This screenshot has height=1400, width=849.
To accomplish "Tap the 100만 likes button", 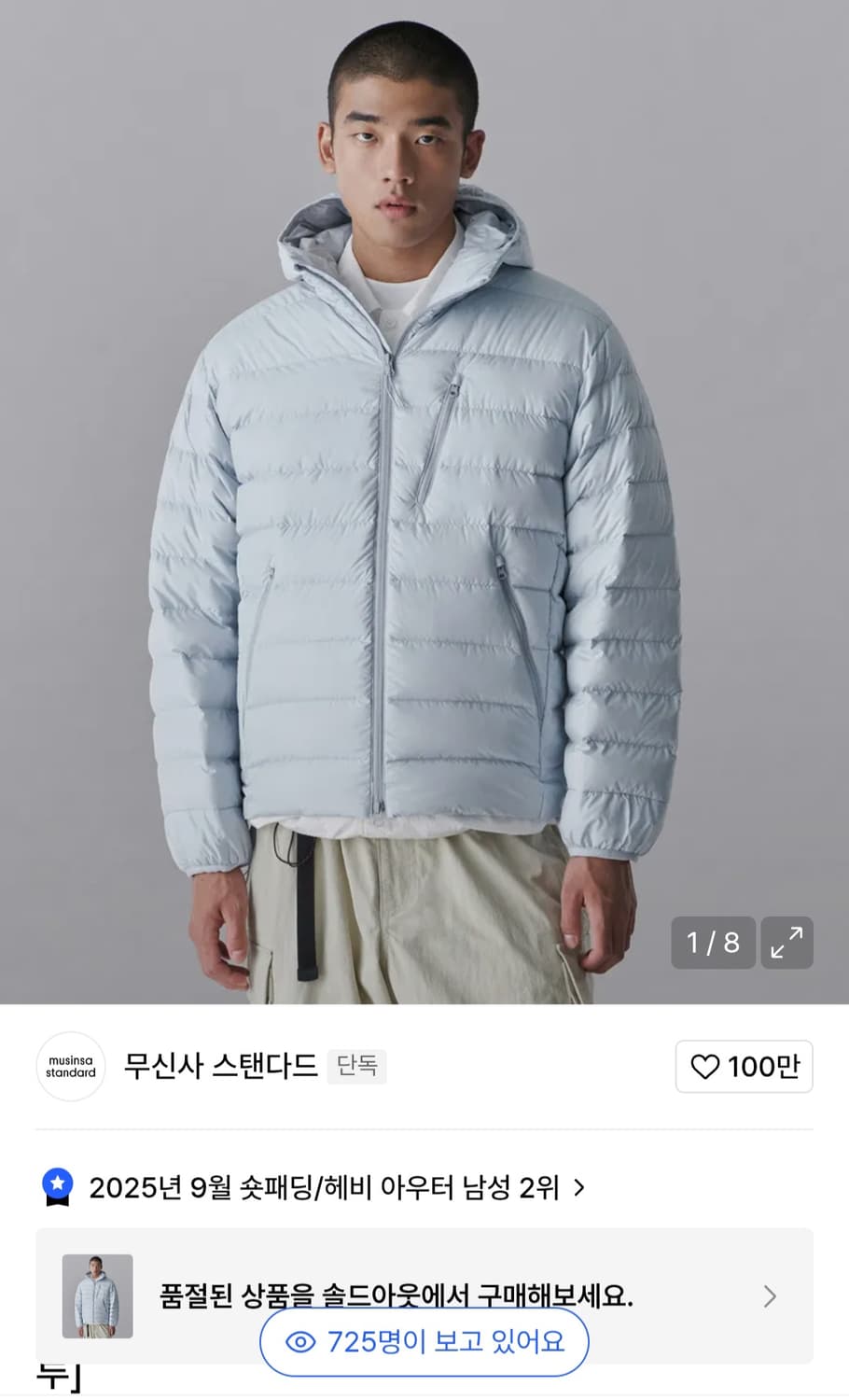I will 744,1067.
